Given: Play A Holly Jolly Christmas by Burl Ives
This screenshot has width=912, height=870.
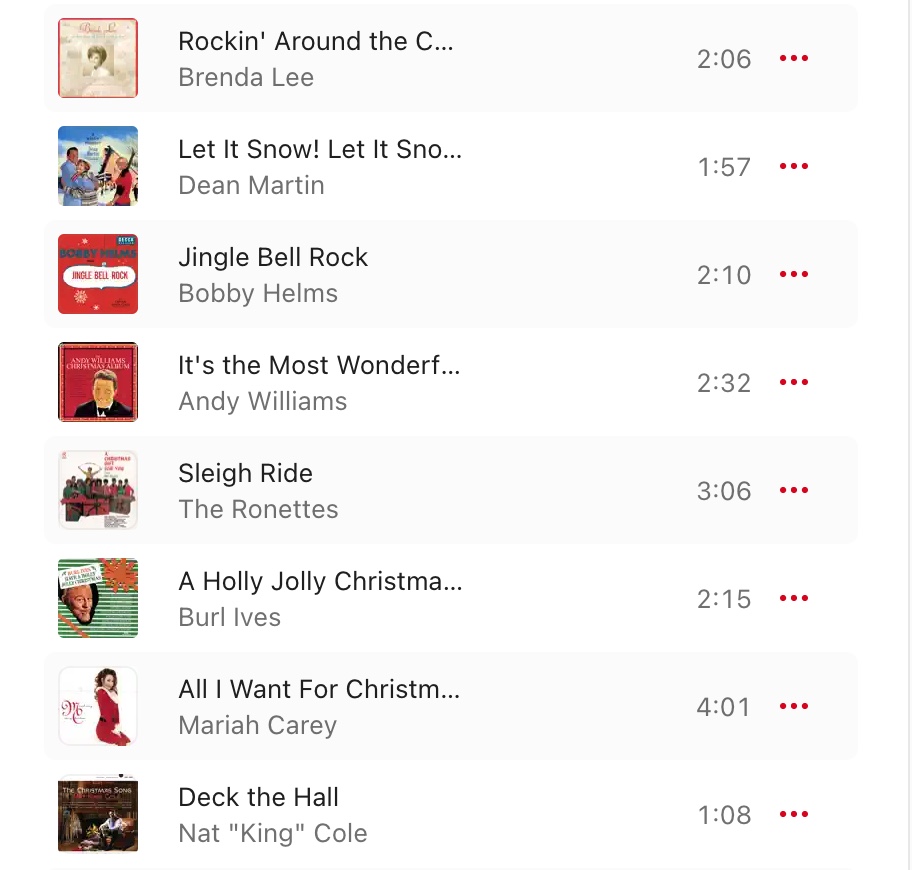Looking at the screenshot, I should click(x=320, y=582).
